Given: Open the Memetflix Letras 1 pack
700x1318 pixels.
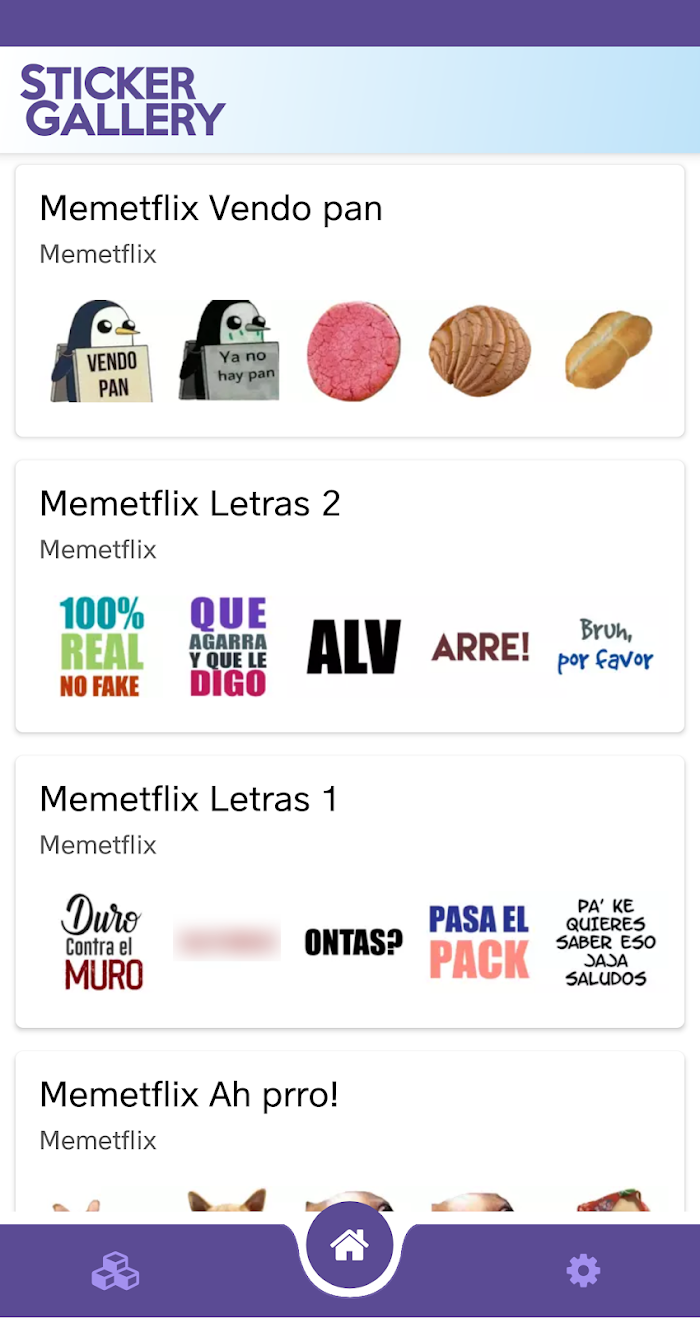Looking at the screenshot, I should click(x=350, y=892).
